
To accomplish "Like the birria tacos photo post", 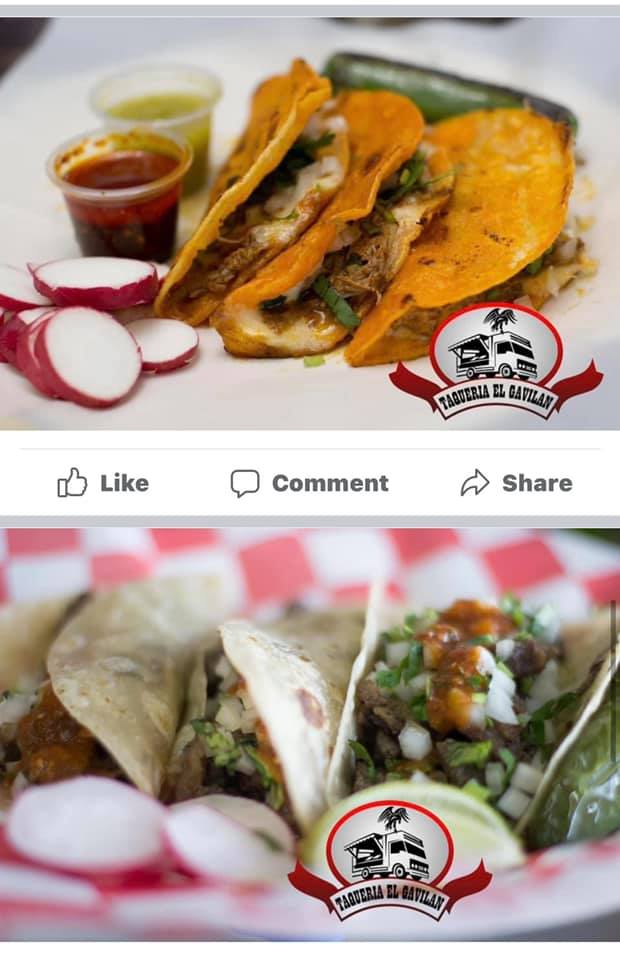I will tap(103, 483).
